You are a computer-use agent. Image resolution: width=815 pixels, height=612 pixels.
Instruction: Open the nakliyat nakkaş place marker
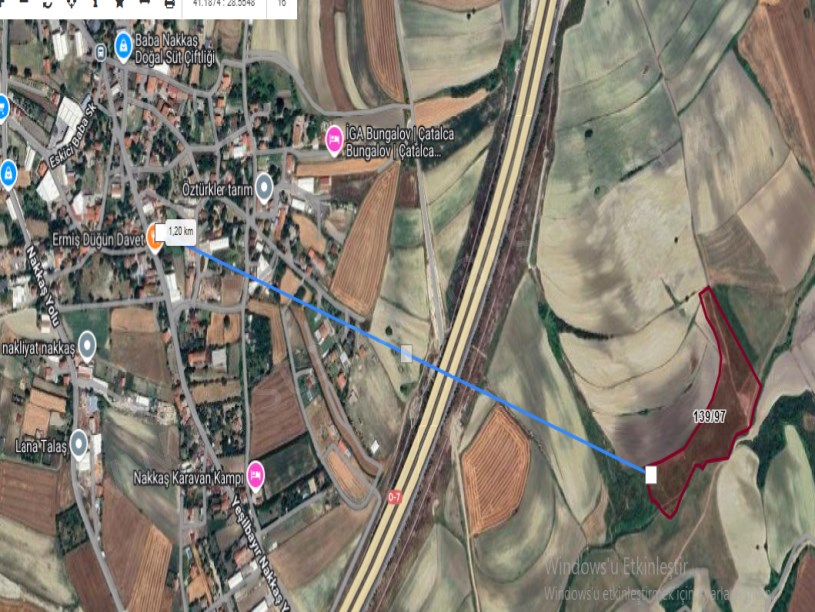click(87, 347)
